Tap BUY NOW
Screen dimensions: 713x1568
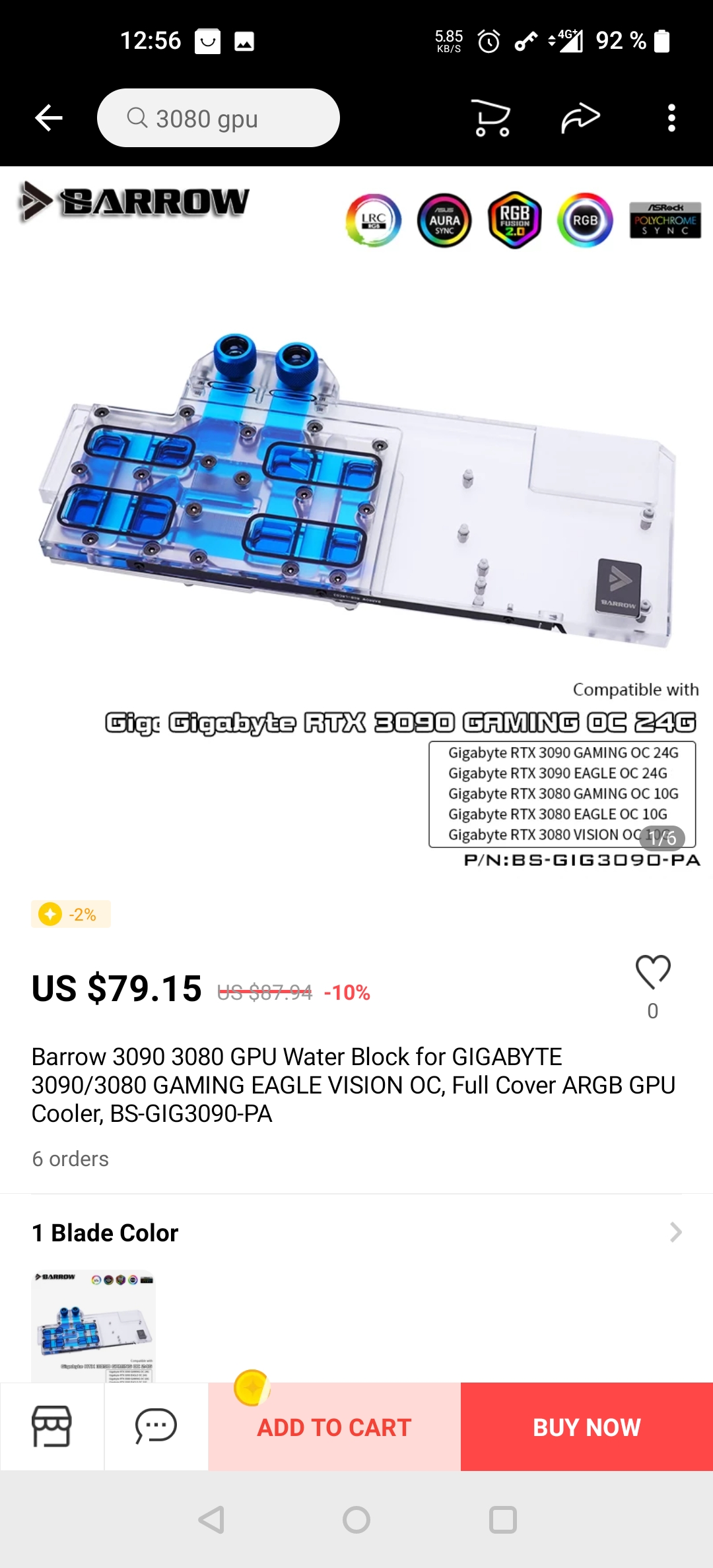[x=586, y=1427]
